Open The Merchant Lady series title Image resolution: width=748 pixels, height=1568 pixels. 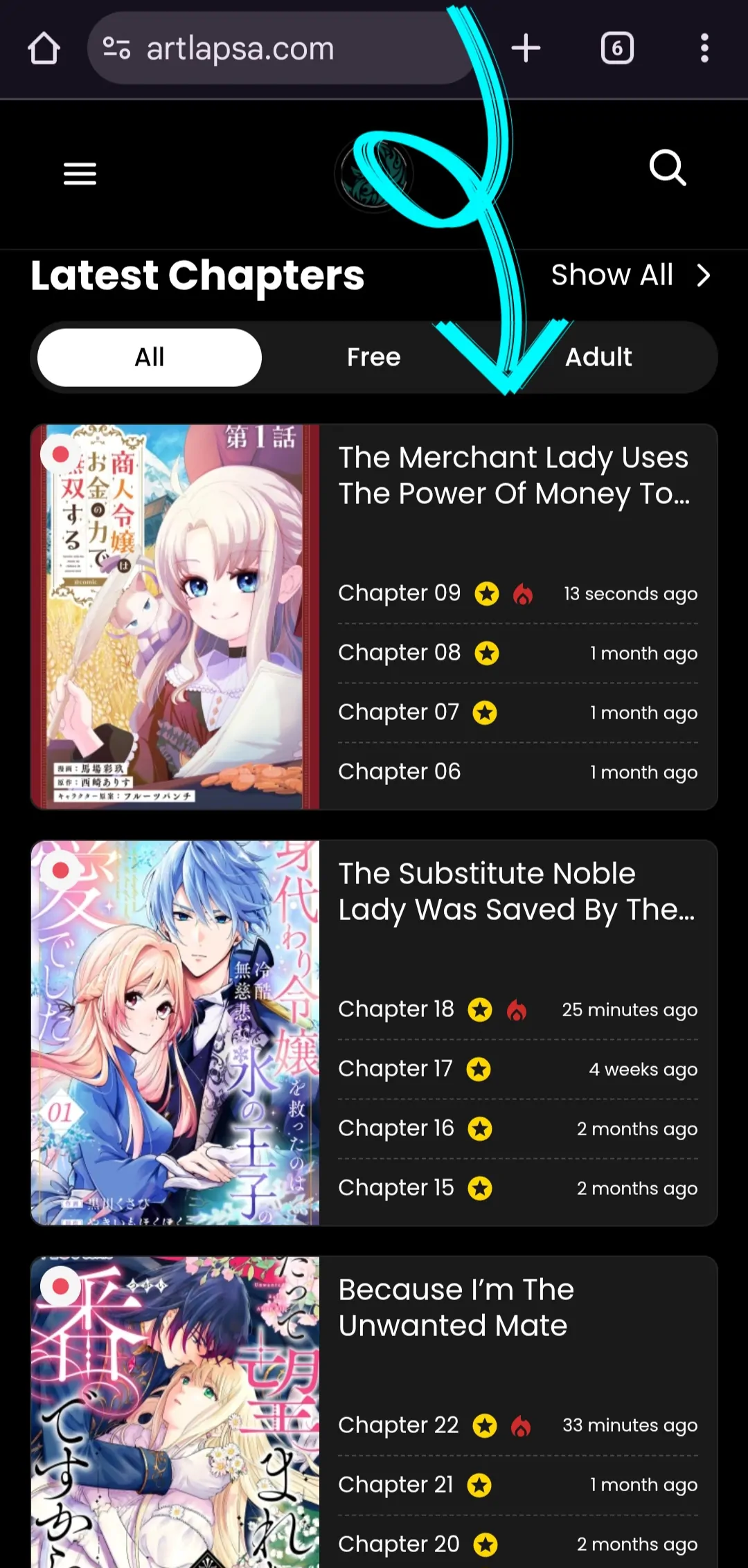click(x=513, y=476)
